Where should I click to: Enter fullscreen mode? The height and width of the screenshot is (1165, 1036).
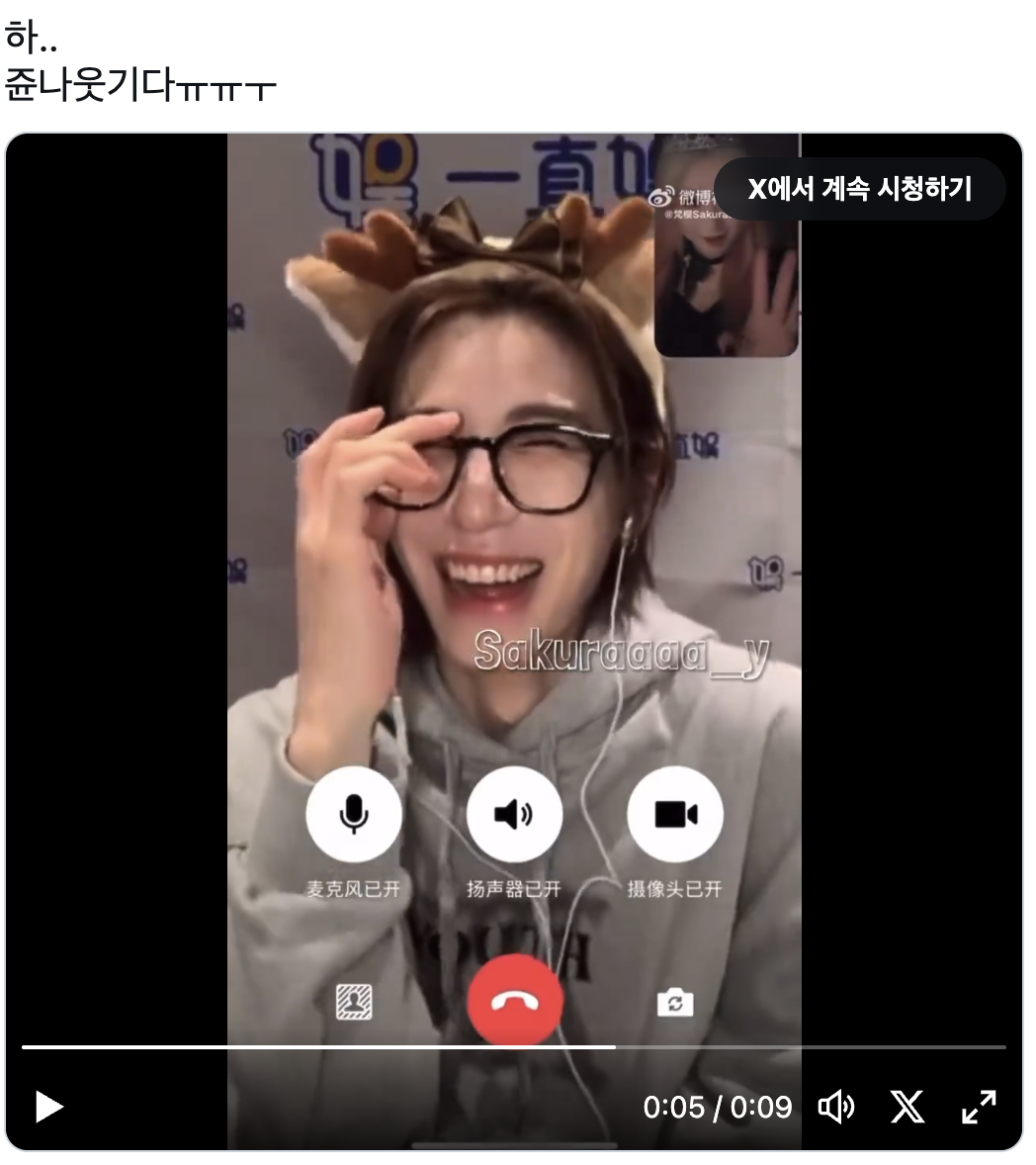[x=978, y=1107]
